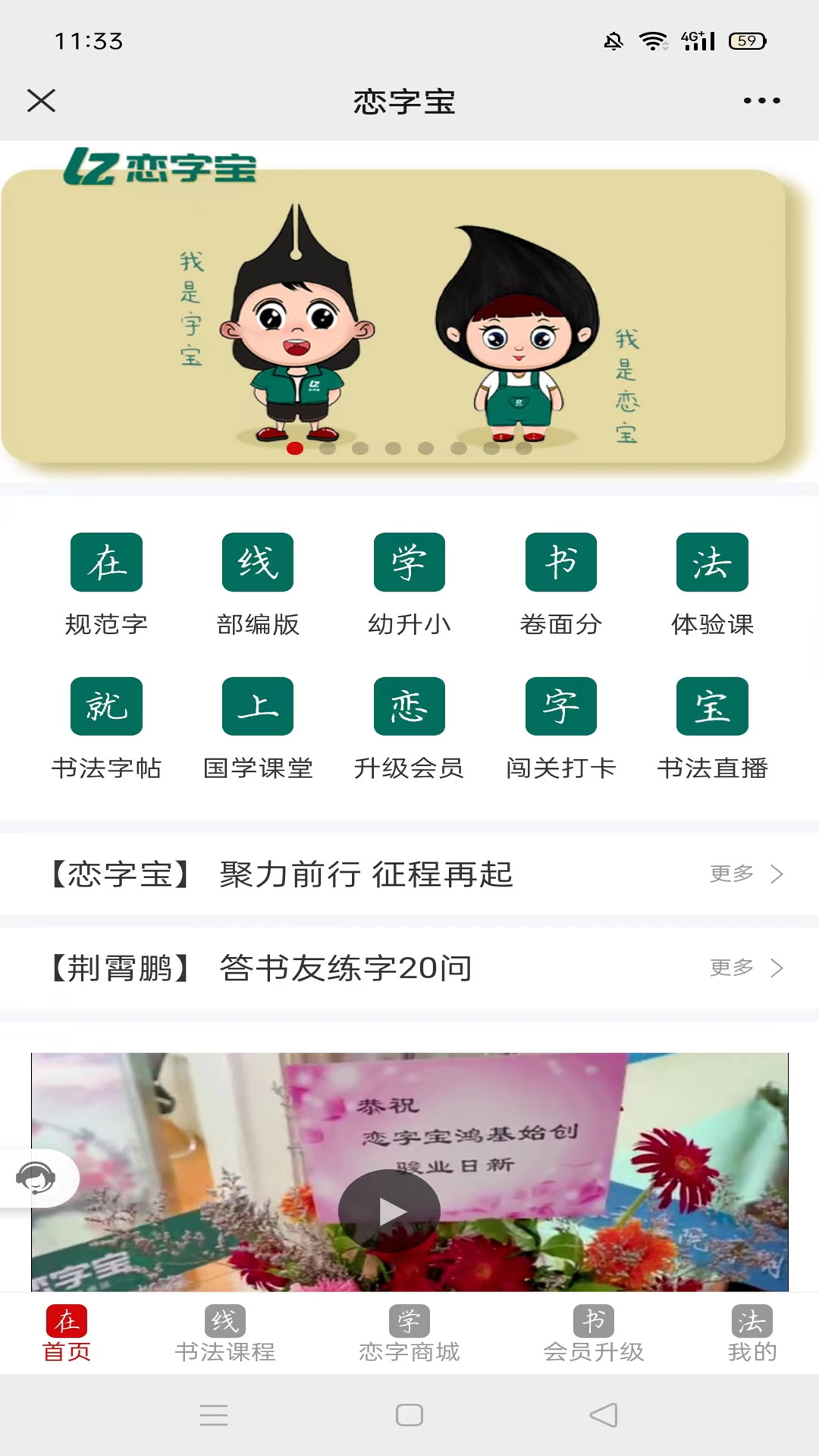Screen dimensions: 819x1456
Task: Open 书法直播 live stream
Action: (x=712, y=726)
